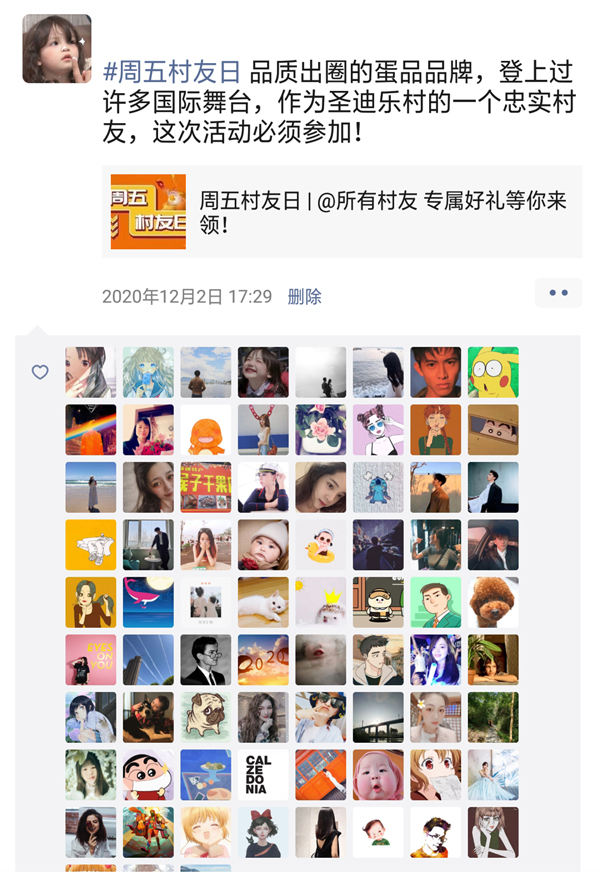600x872 pixels.
Task: Open the poster's profile avatar
Action: pos(57,48)
